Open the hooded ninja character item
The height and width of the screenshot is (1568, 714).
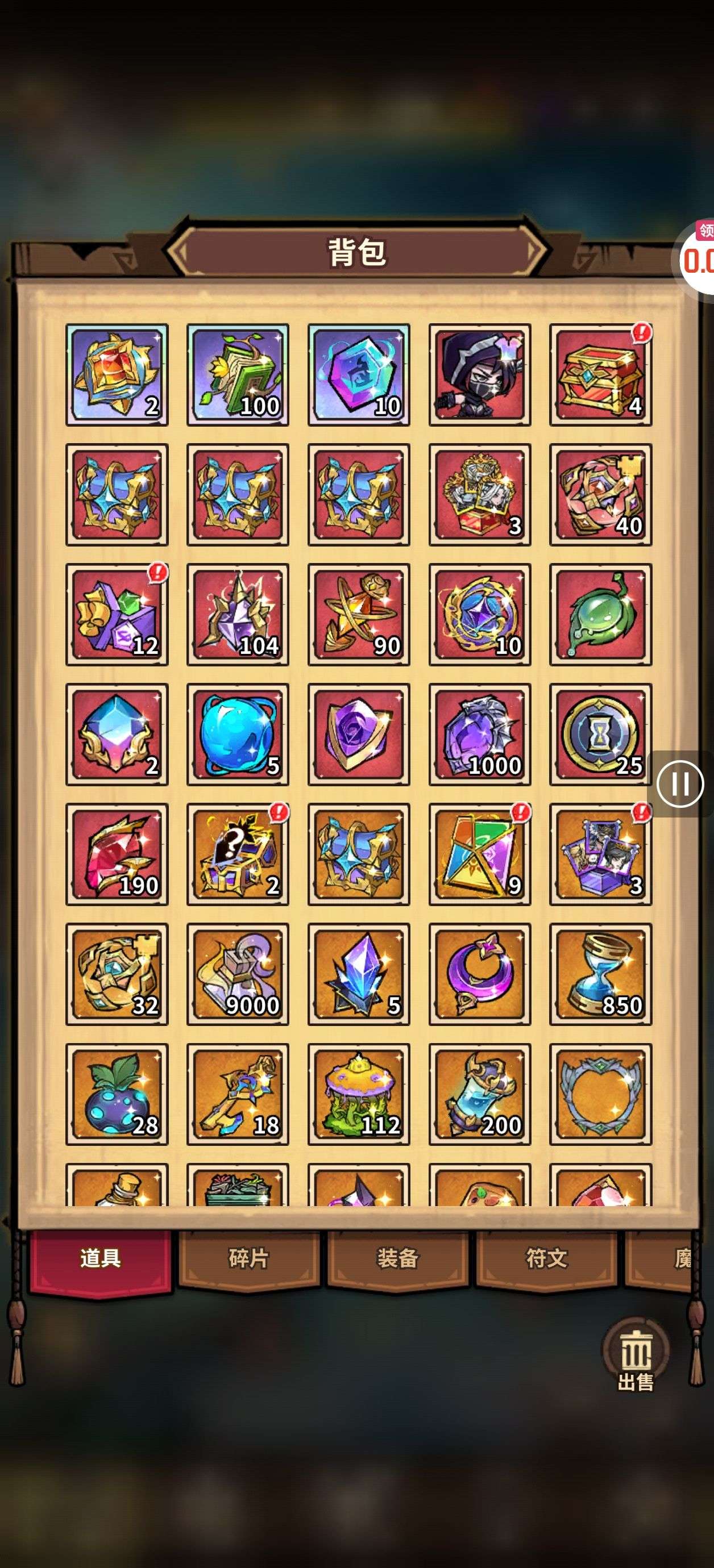(479, 374)
